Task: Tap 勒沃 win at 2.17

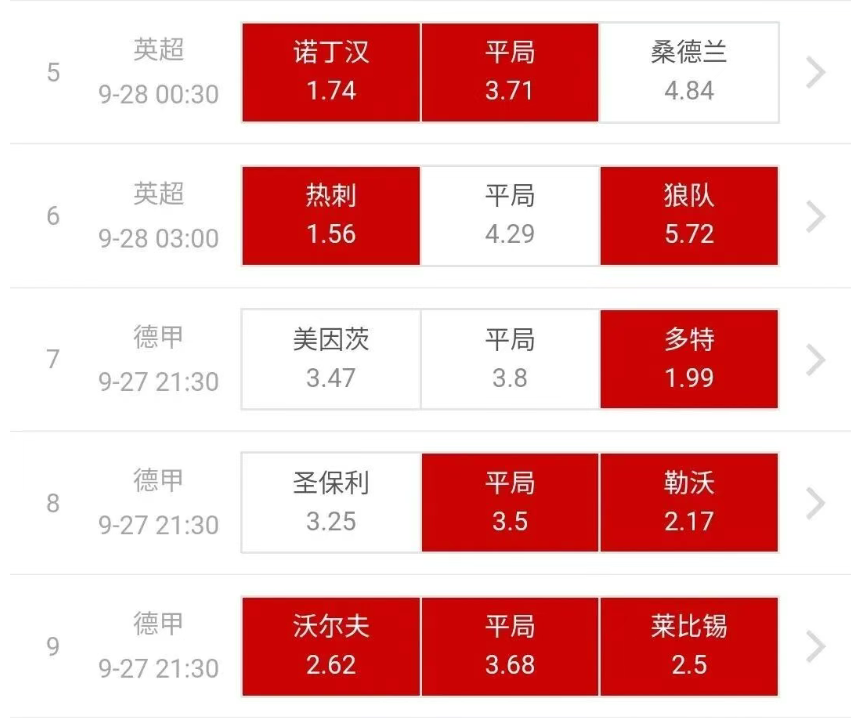Action: pyautogui.click(x=689, y=503)
